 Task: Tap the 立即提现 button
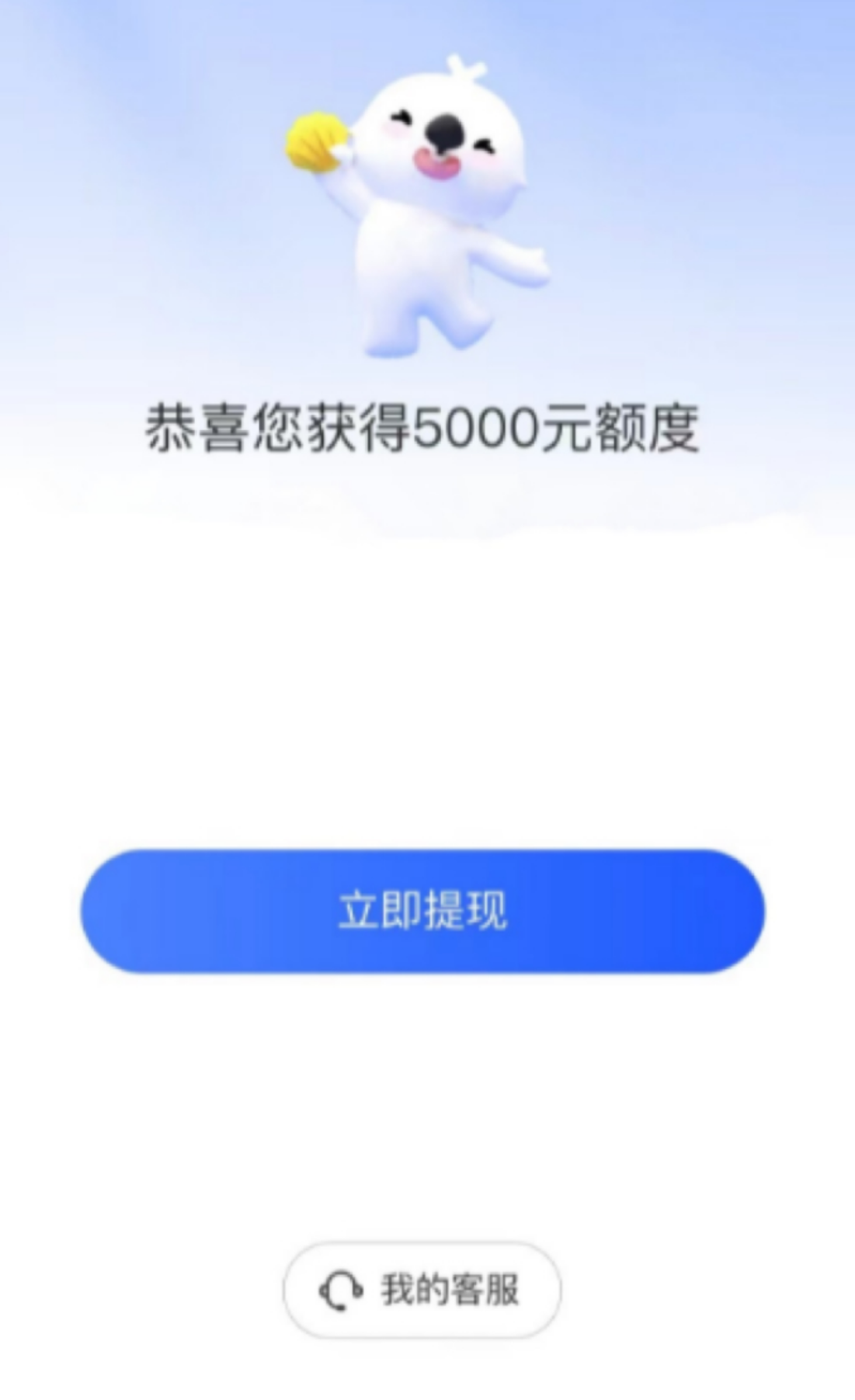click(x=422, y=911)
